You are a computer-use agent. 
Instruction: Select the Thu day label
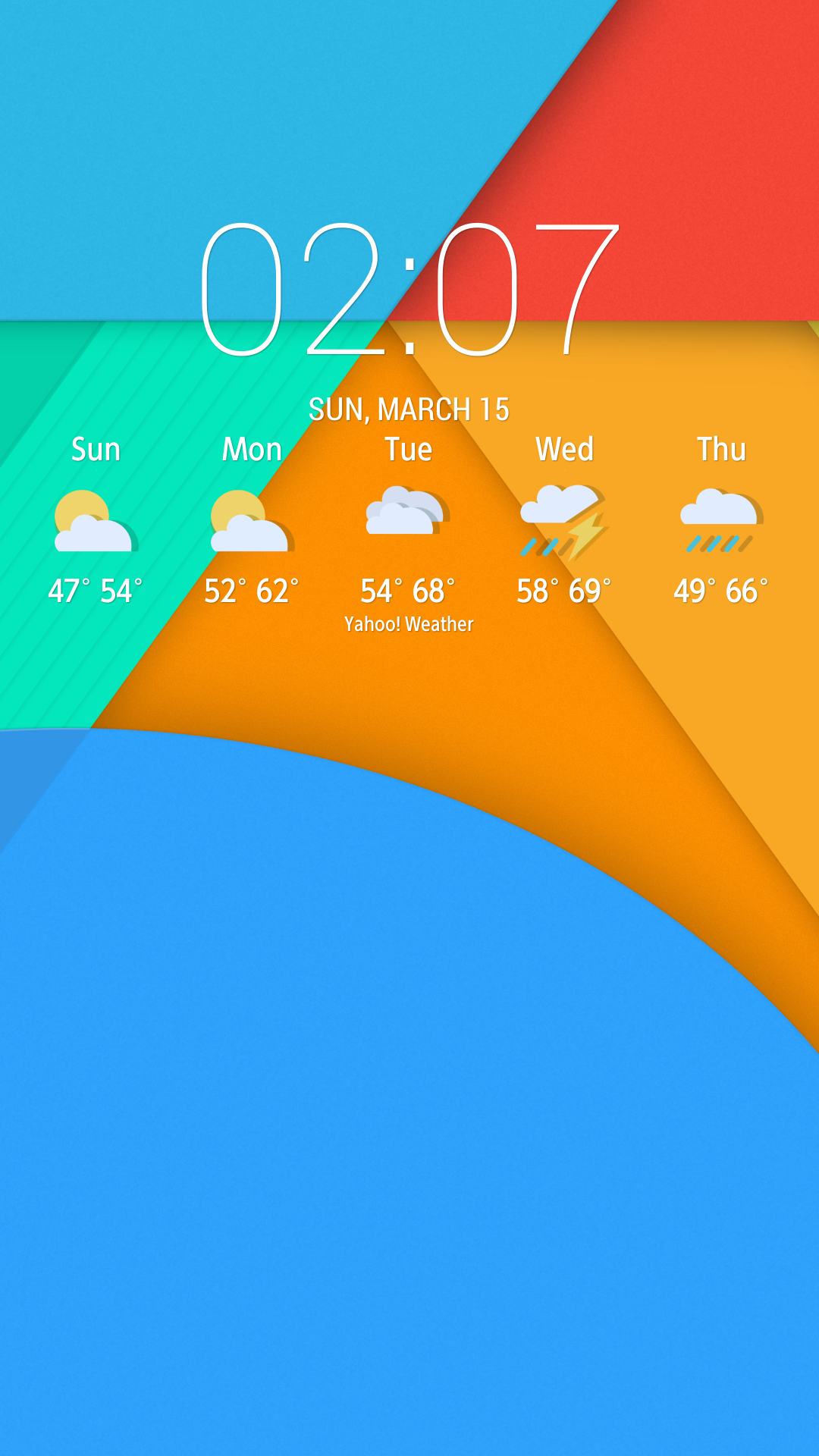tap(722, 449)
